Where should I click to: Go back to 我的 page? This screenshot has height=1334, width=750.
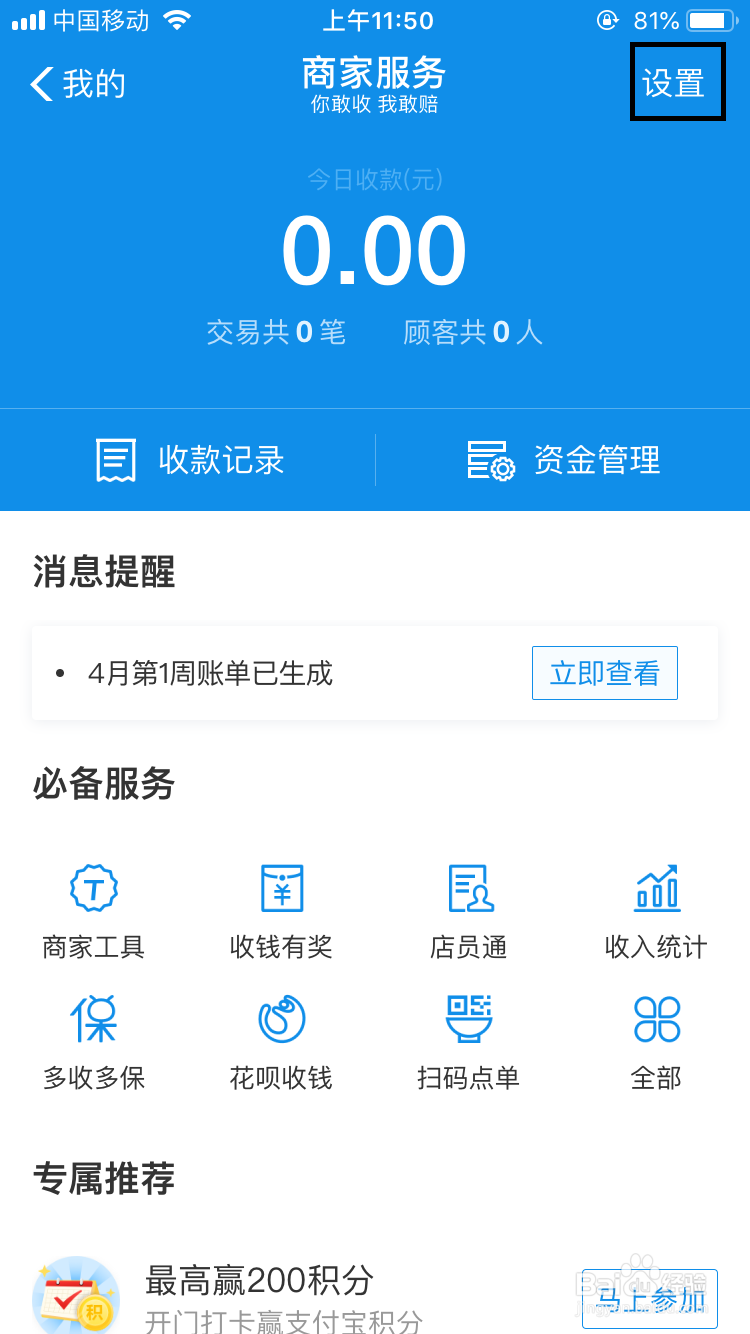[x=78, y=84]
